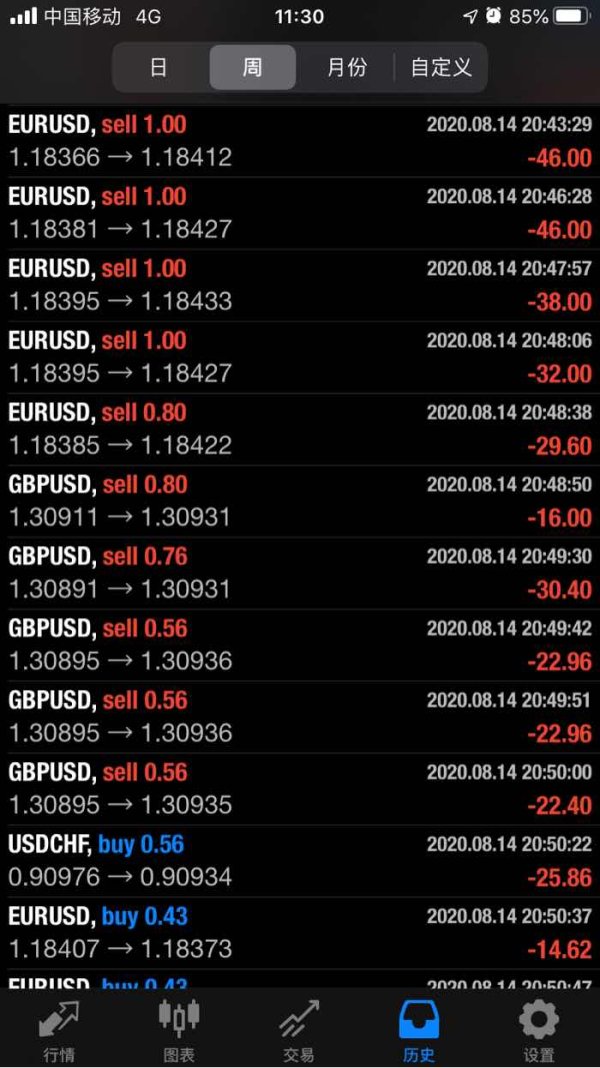Show details of the USDCHF buy trade
This screenshot has height=1068, width=600.
click(x=300, y=861)
